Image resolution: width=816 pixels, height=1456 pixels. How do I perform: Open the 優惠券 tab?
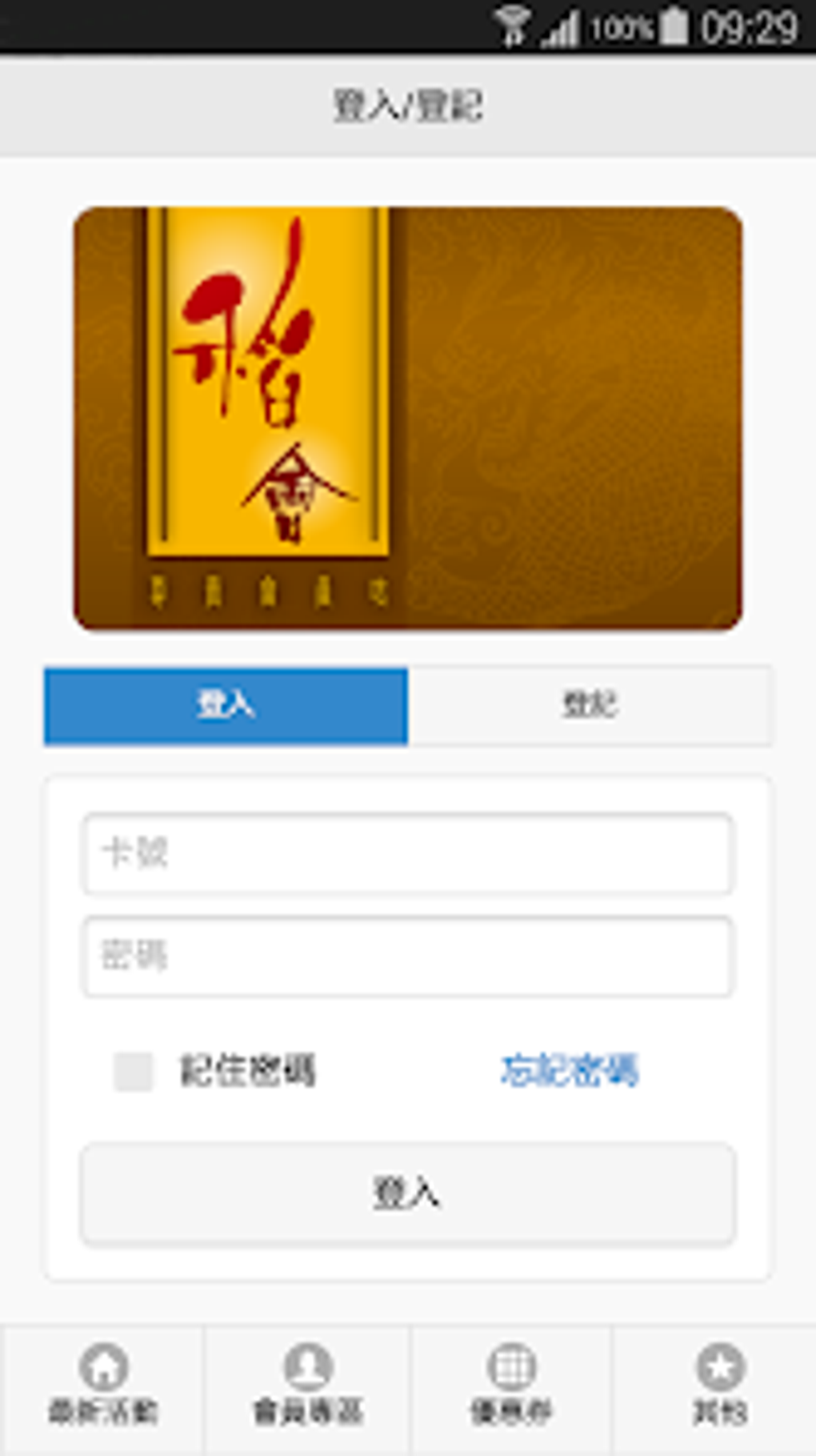(x=511, y=1387)
